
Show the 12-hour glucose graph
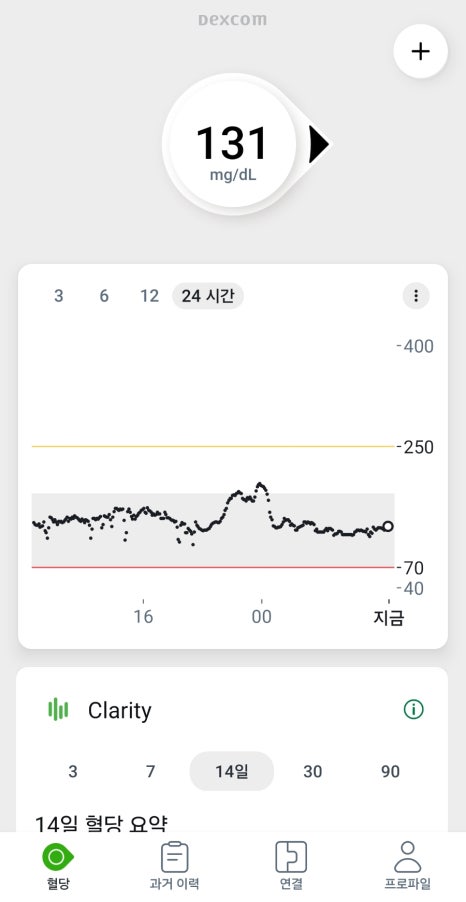[150, 296]
